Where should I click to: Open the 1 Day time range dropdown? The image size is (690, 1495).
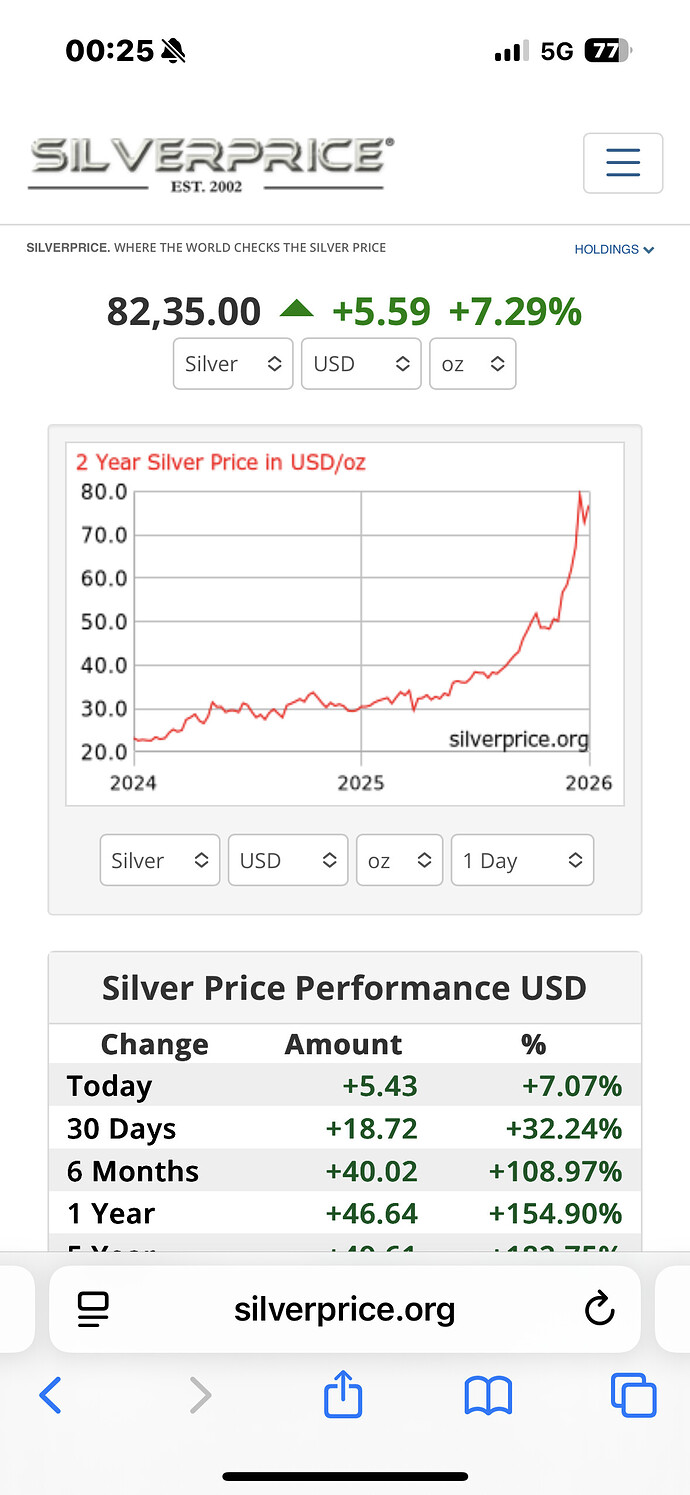point(522,861)
